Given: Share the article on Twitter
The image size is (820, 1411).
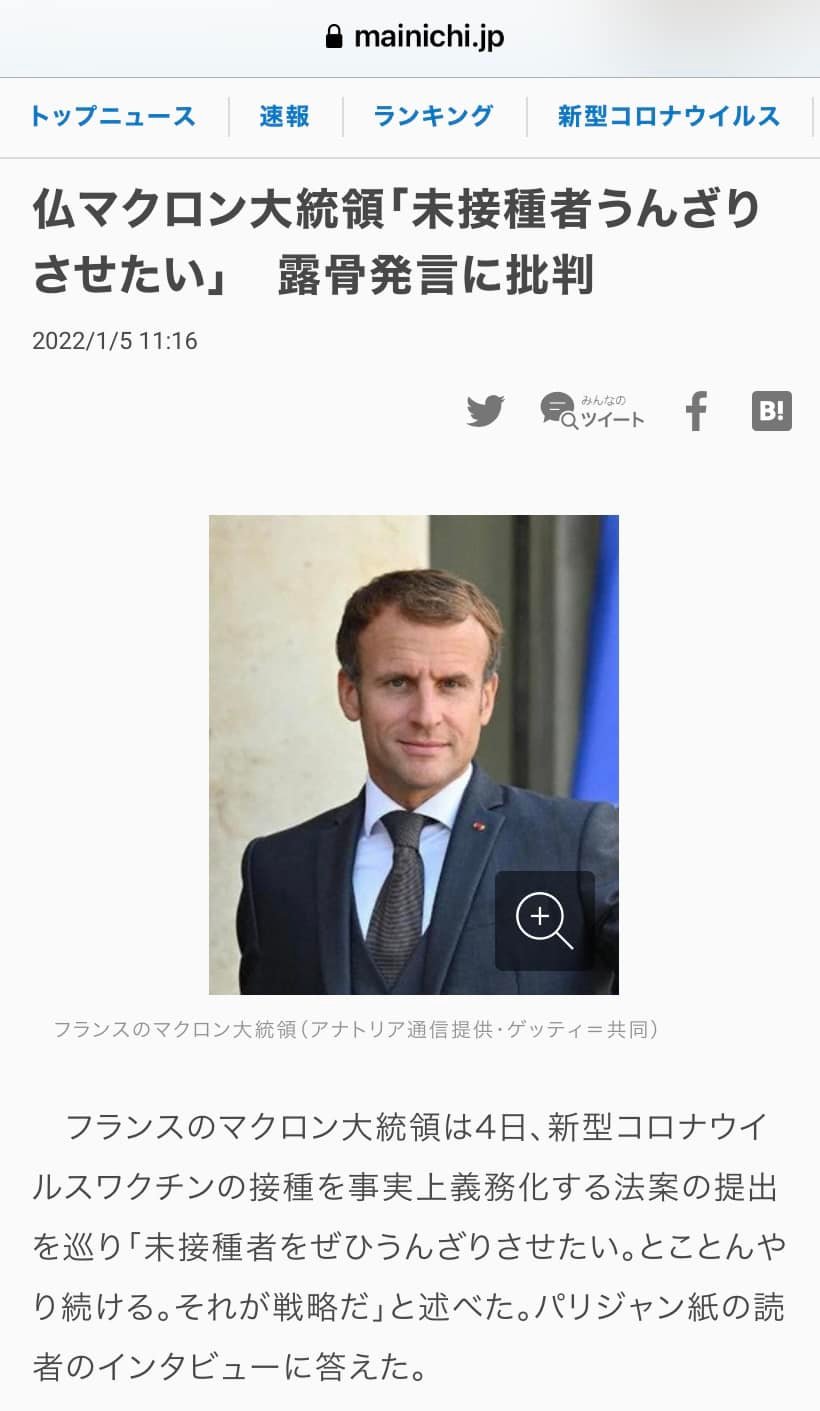Looking at the screenshot, I should (485, 411).
